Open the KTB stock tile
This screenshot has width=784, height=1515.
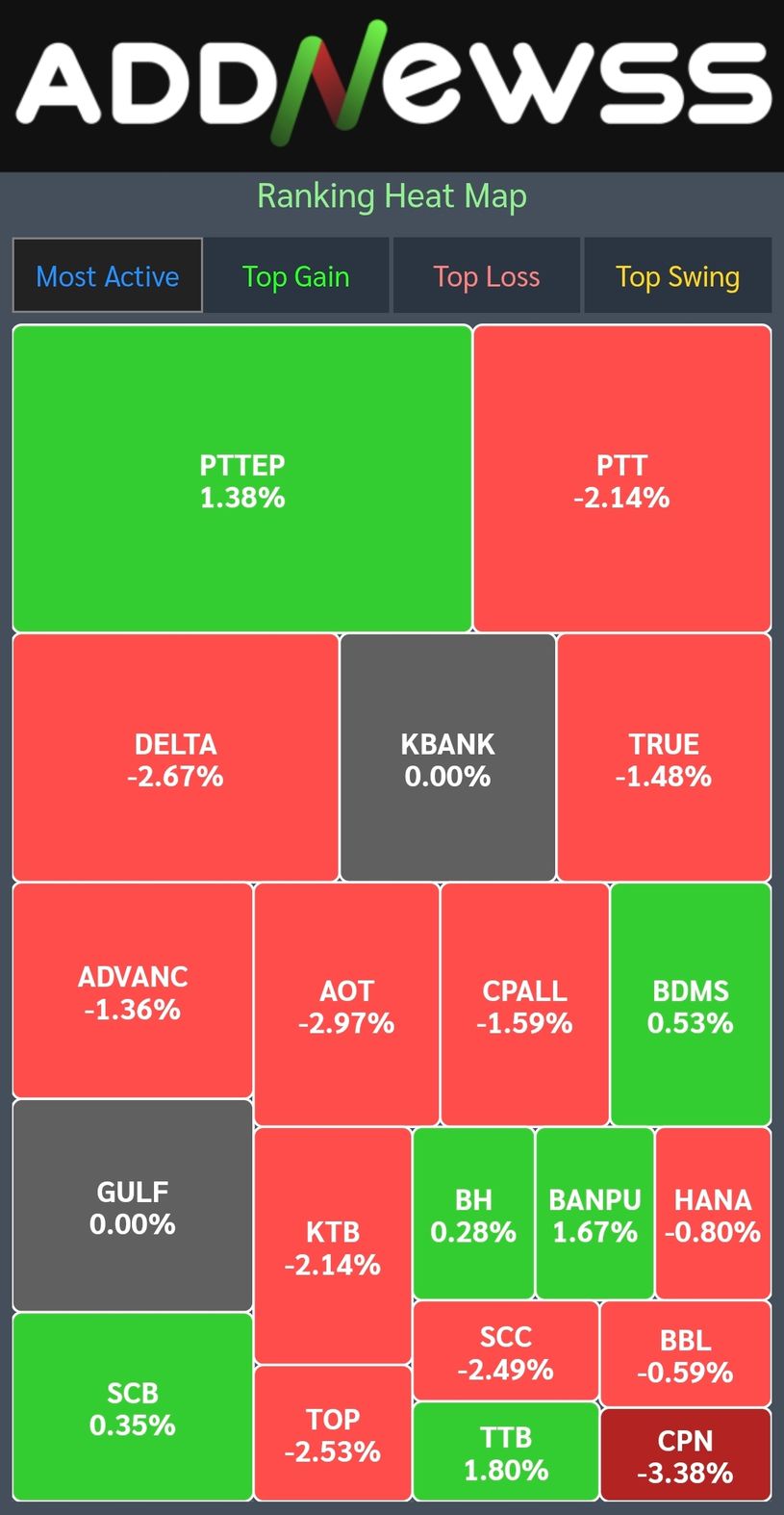click(x=333, y=1246)
